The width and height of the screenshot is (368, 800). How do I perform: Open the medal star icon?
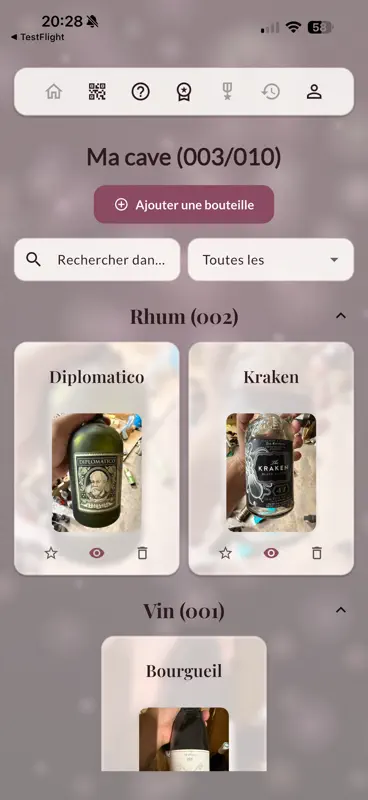point(227,92)
